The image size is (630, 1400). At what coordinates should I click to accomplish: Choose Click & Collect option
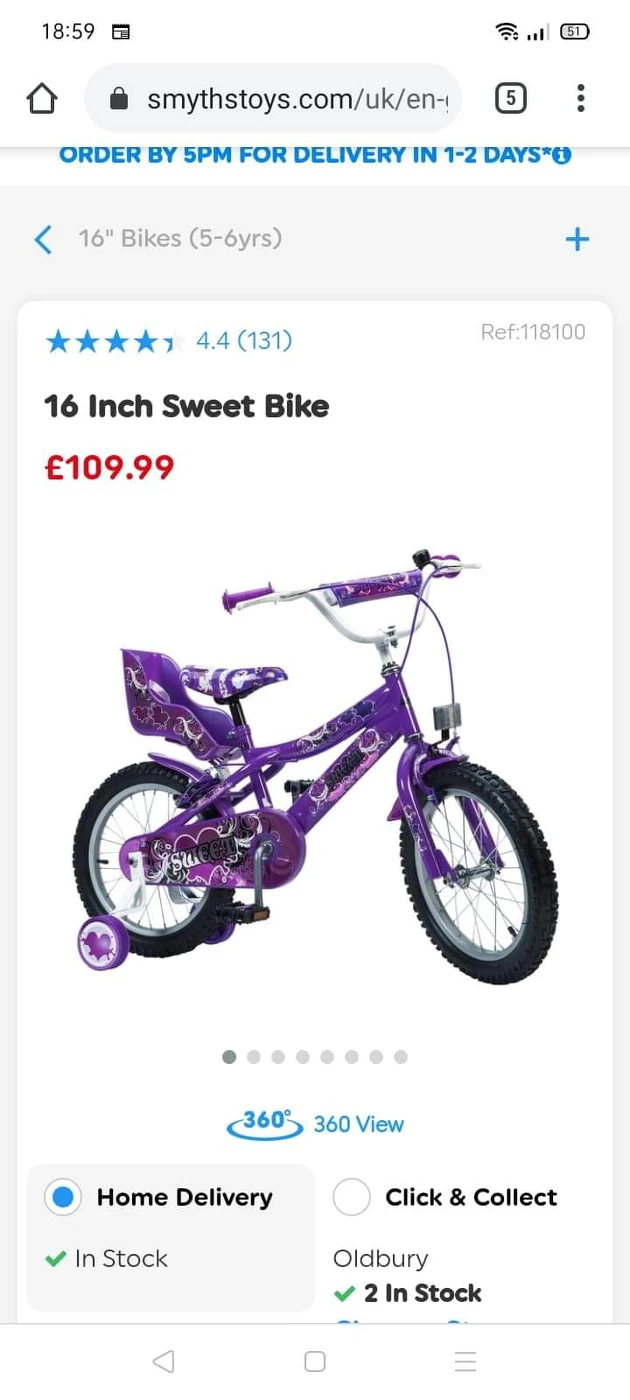click(x=352, y=1197)
